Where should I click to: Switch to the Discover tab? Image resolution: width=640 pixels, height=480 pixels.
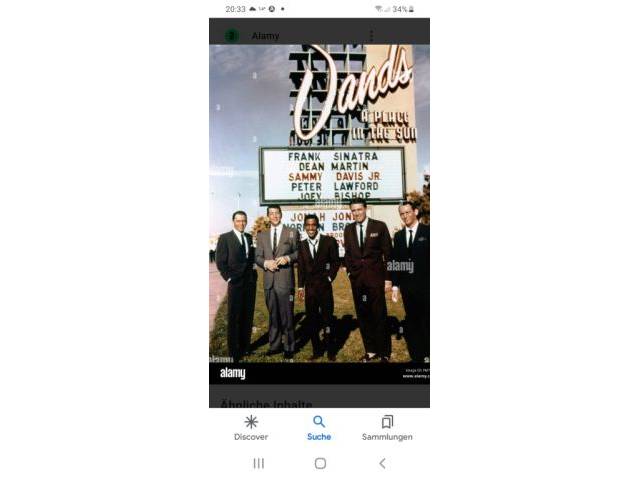[x=251, y=427]
